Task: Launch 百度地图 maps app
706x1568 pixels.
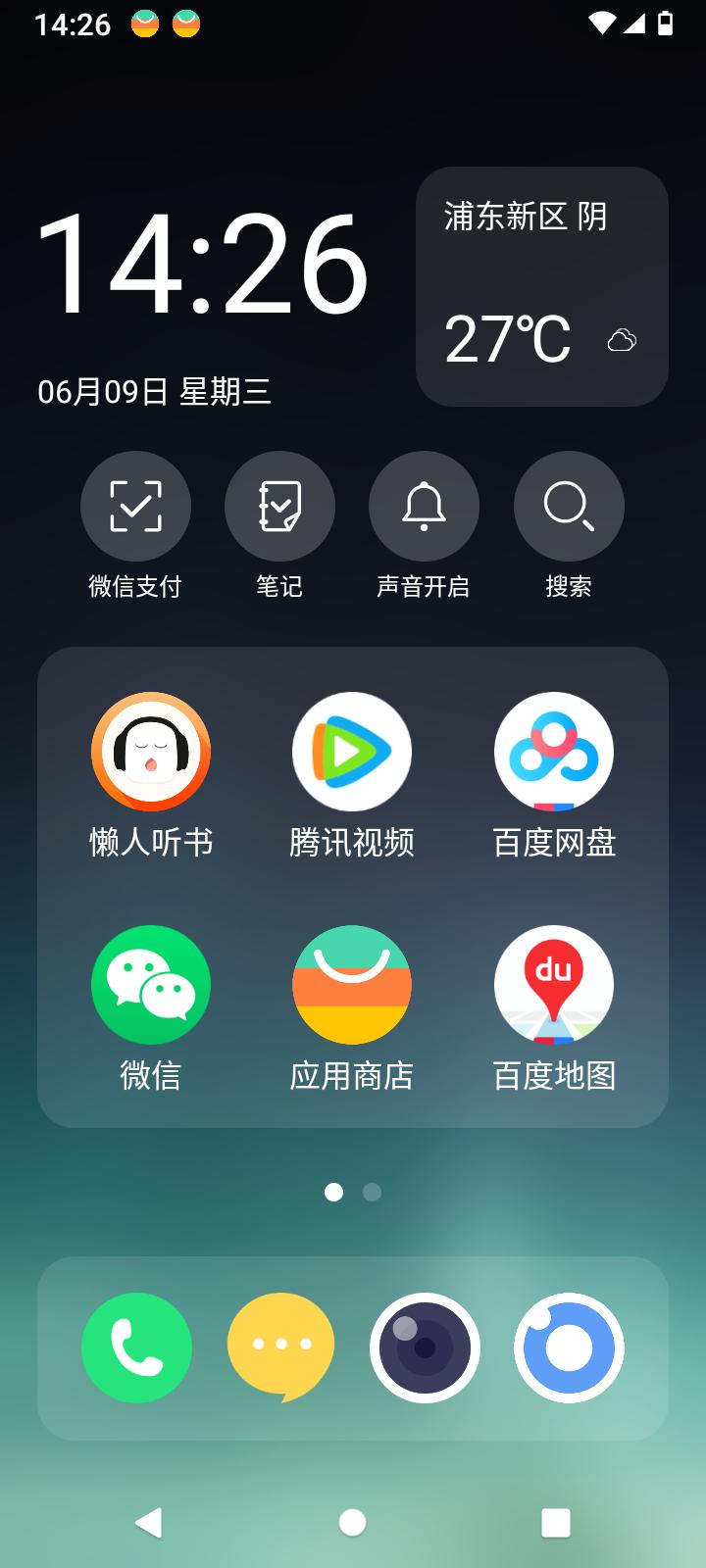Action: pyautogui.click(x=554, y=986)
